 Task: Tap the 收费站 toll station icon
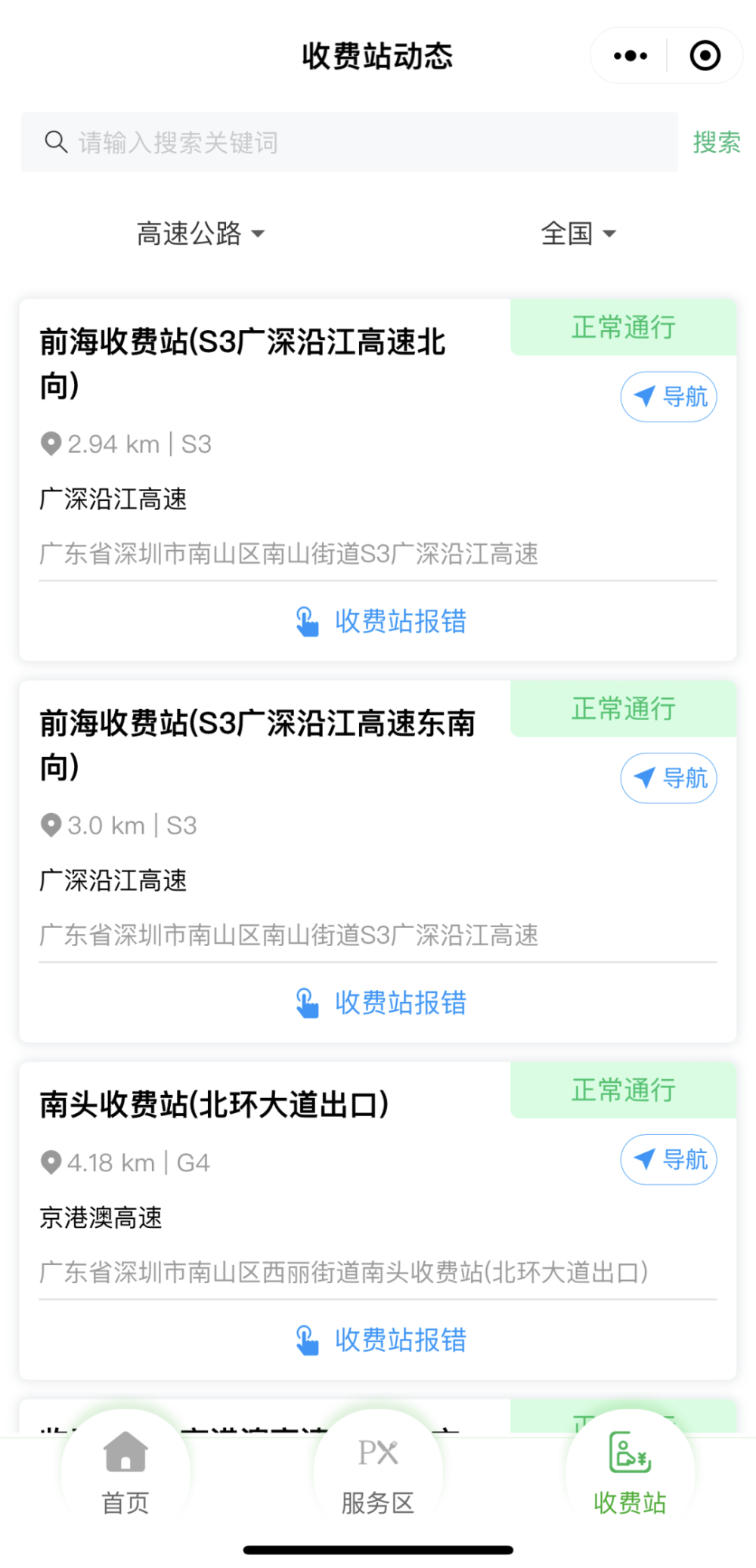pos(630,1452)
